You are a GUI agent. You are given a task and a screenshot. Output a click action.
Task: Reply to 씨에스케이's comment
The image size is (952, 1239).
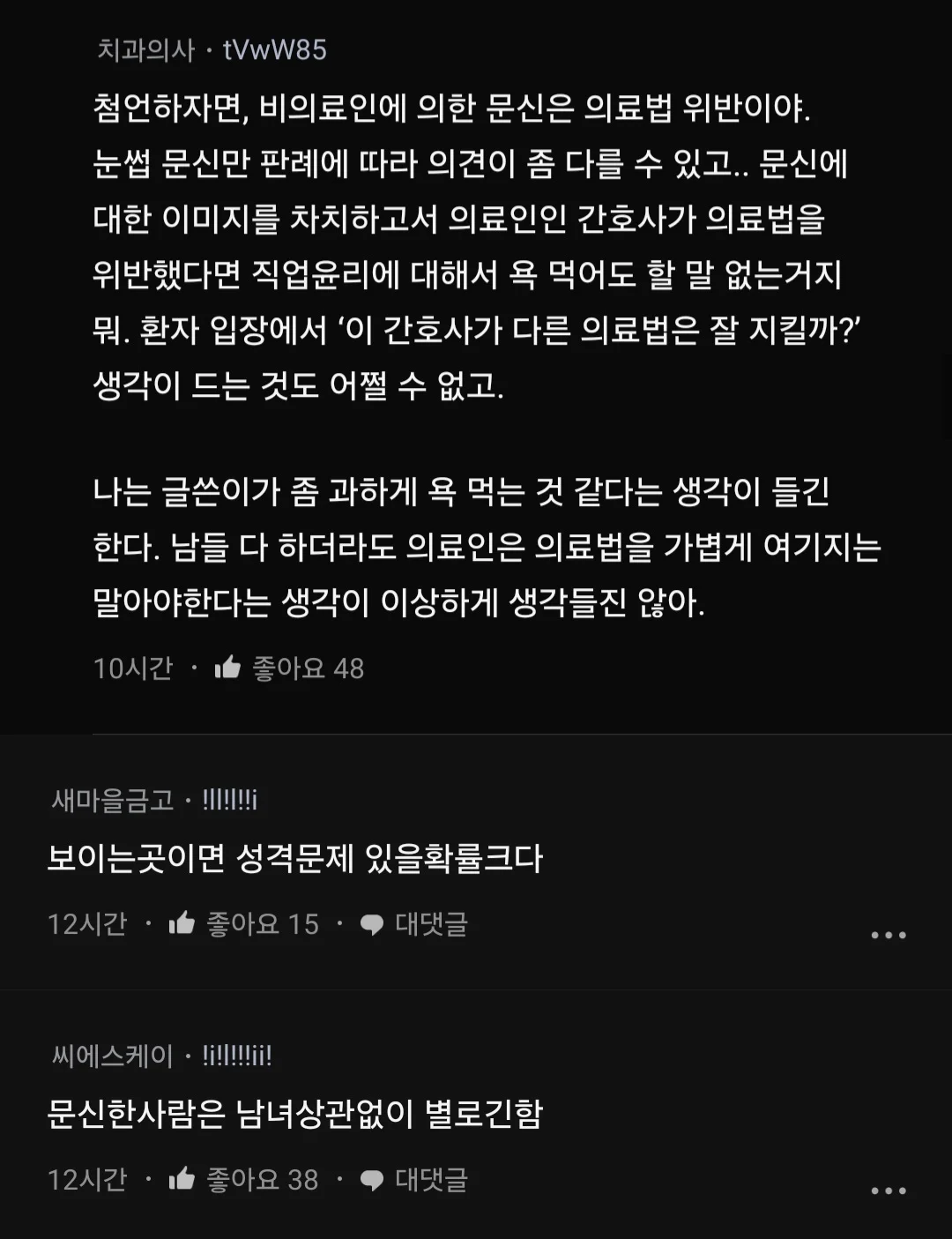(414, 1179)
